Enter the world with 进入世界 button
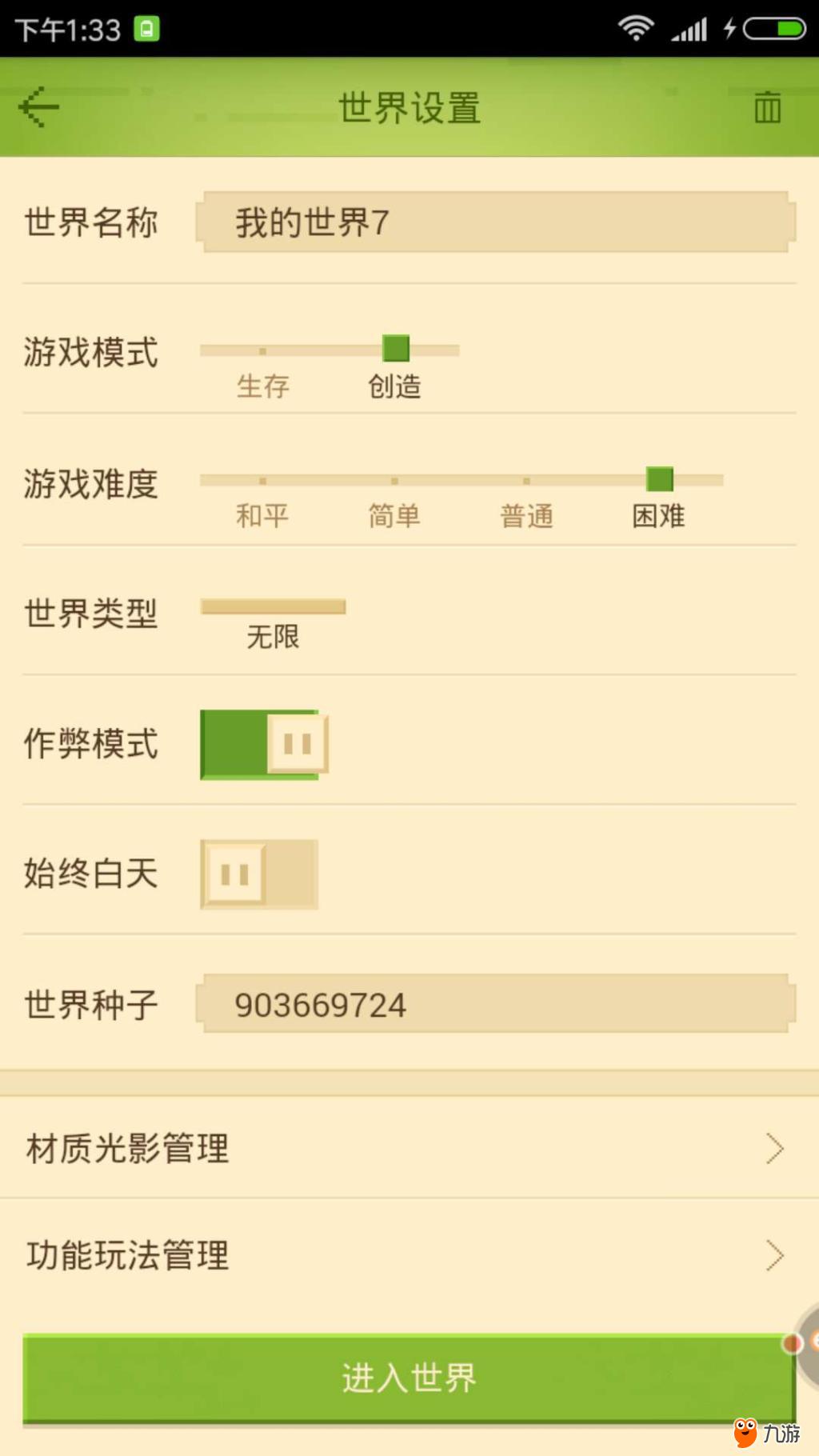Screen dimensions: 819x1456 (x=408, y=1378)
